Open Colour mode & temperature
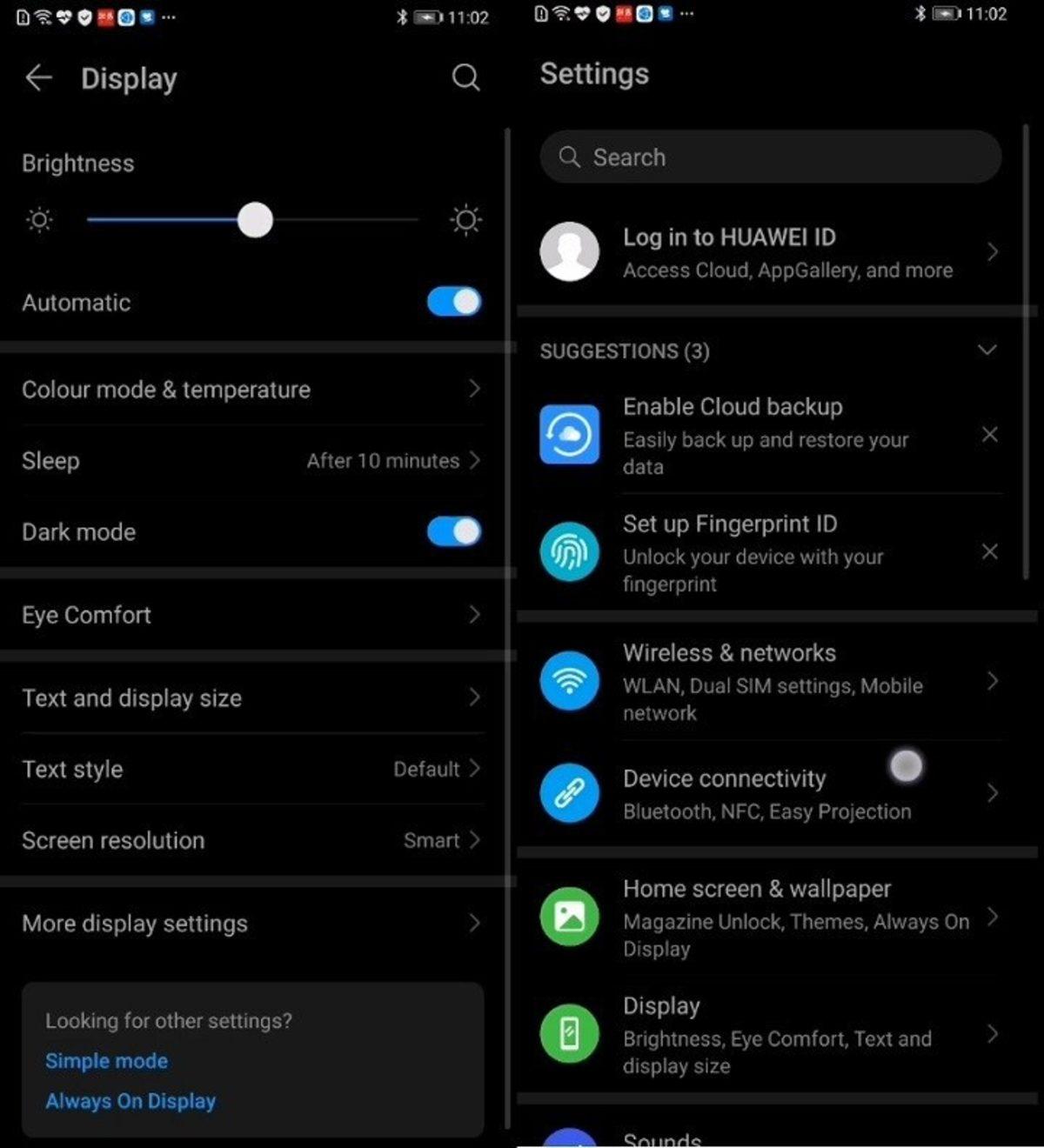The image size is (1044, 1148). point(252,390)
